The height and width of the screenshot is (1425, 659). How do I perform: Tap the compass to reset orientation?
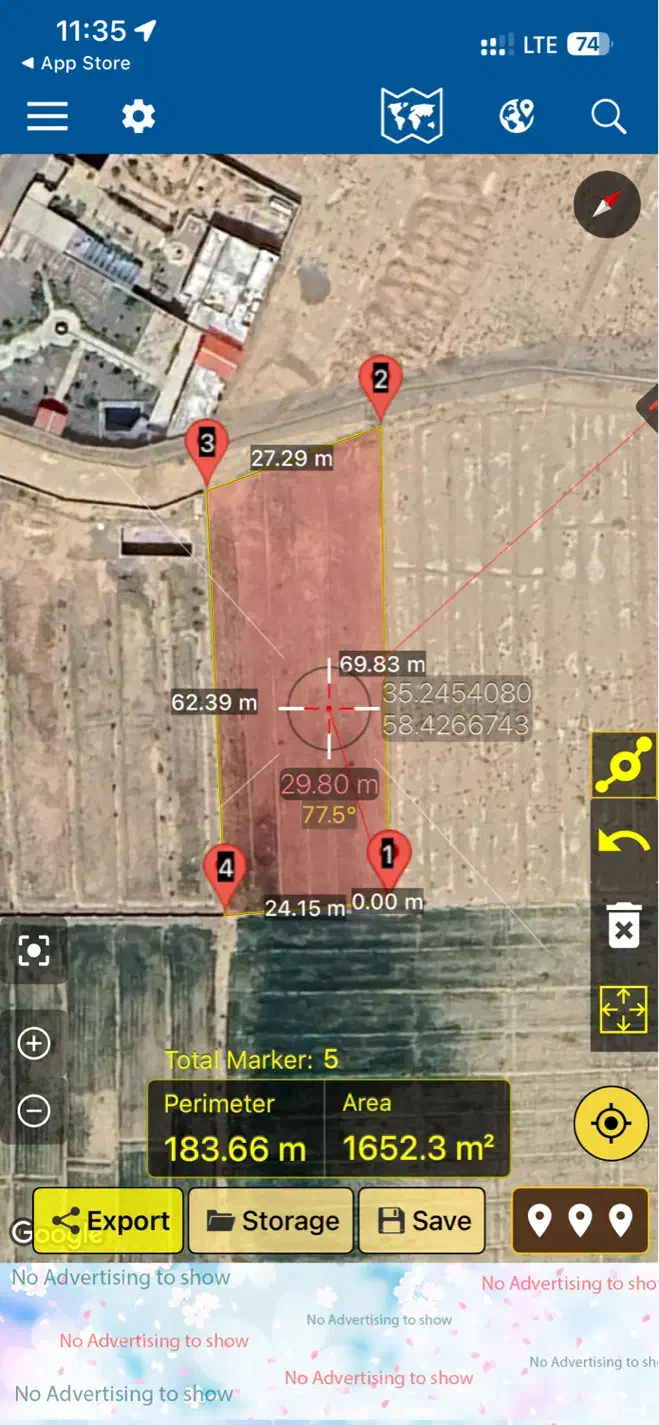click(606, 204)
